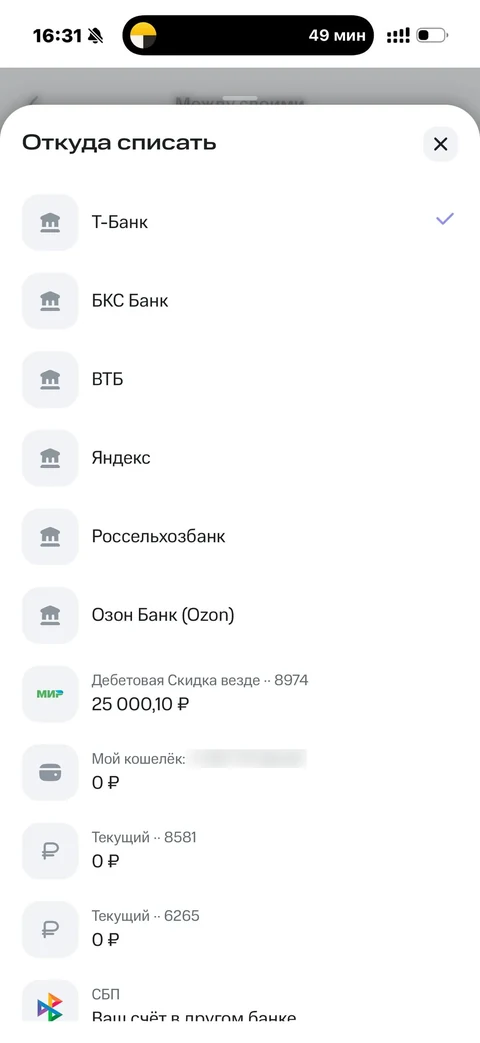Screen dimensions: 480x1043
Task: Open СБП account in another bank
Action: 240,998
